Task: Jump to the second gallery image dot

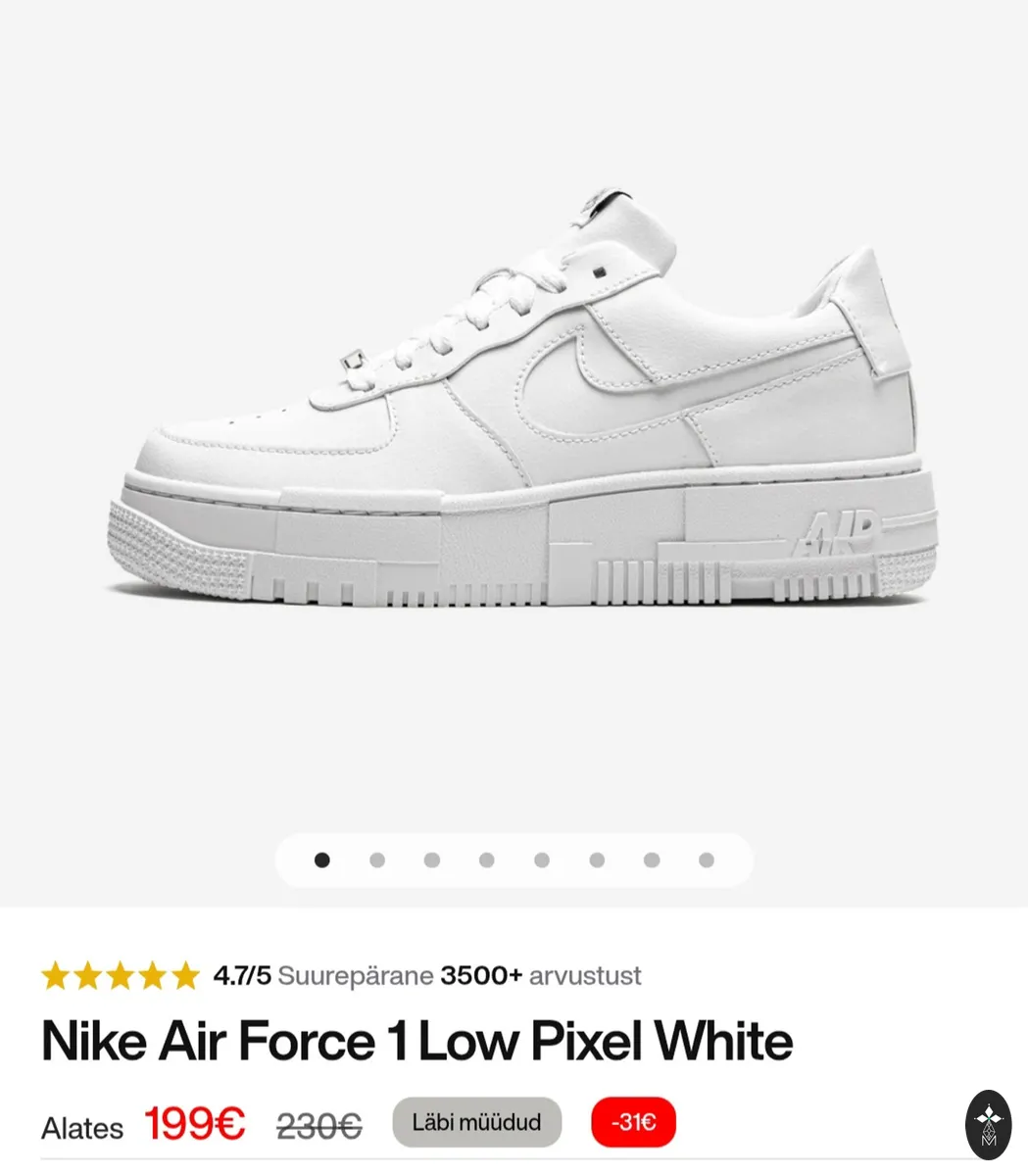Action: tap(377, 860)
